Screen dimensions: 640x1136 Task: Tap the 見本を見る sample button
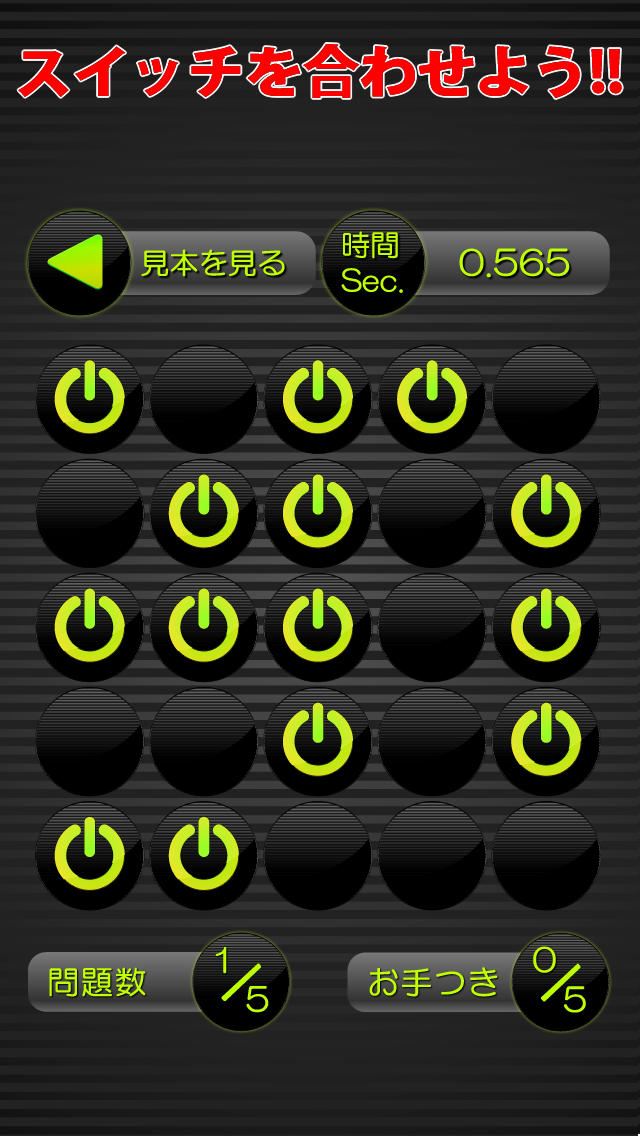pos(172,263)
